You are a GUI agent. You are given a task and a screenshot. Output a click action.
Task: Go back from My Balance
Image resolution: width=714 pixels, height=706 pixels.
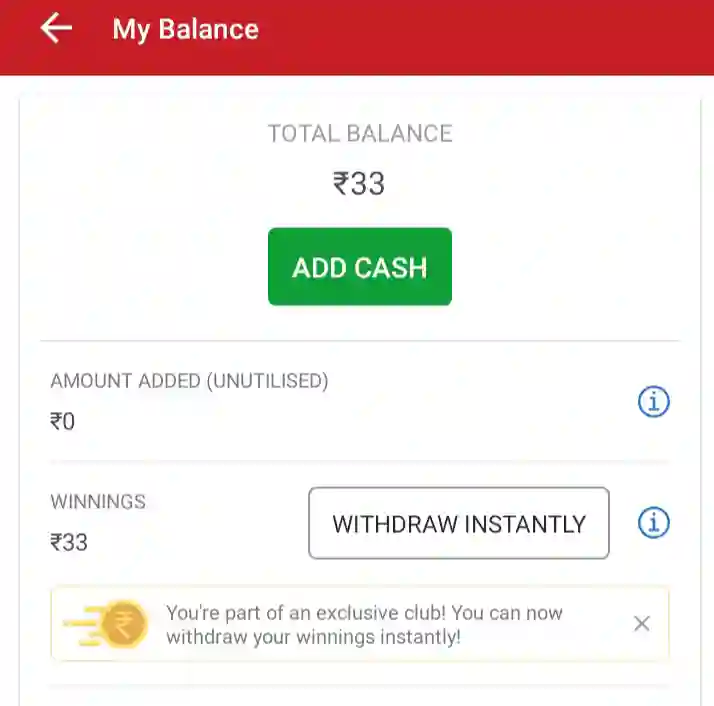pos(56,29)
